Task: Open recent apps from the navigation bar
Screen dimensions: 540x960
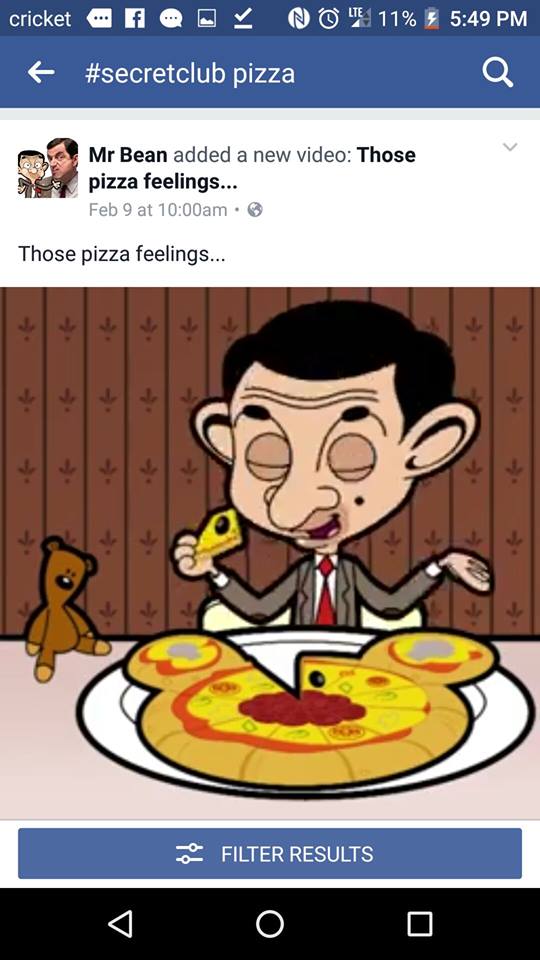Action: point(420,924)
